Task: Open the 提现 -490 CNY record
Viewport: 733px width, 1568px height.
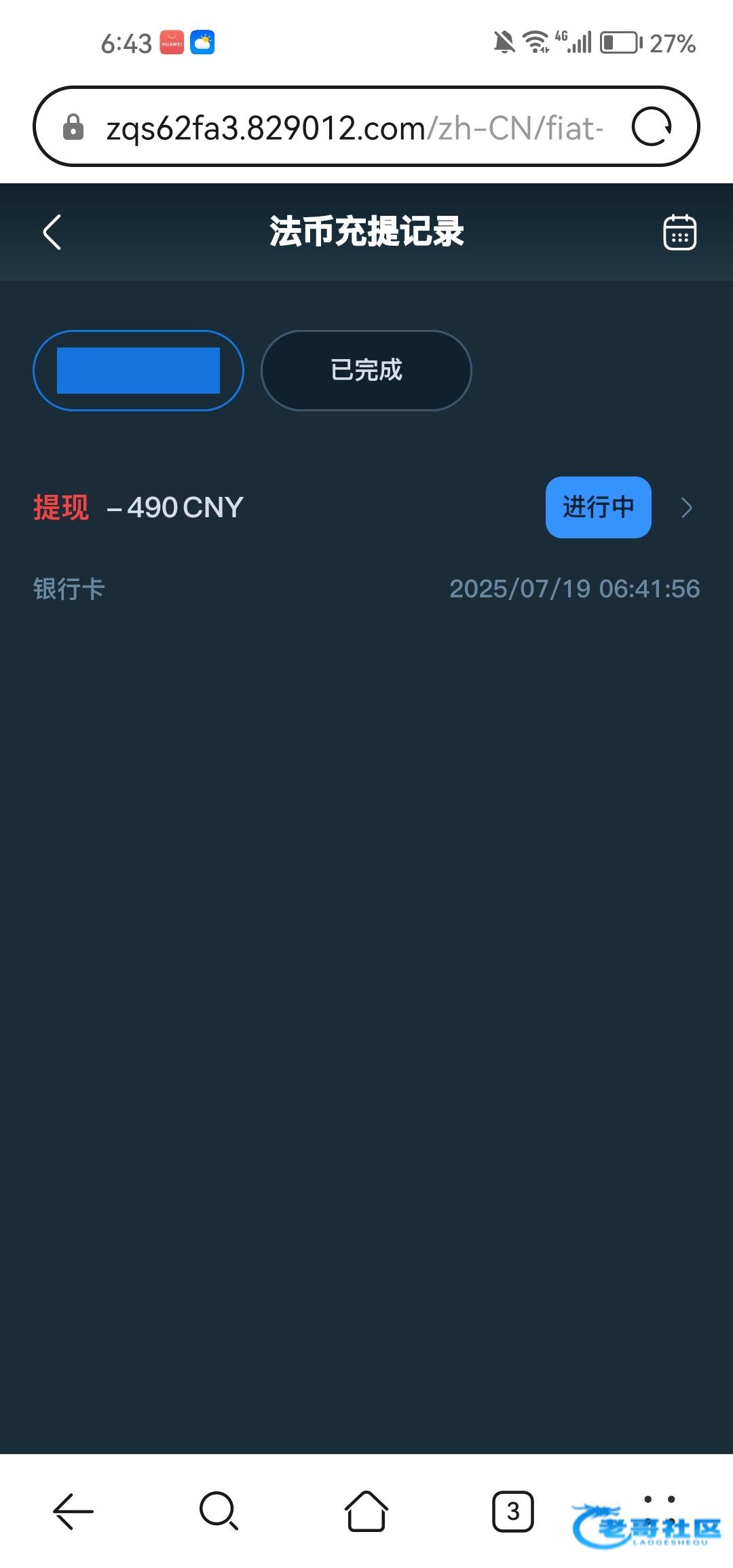Action: [686, 508]
